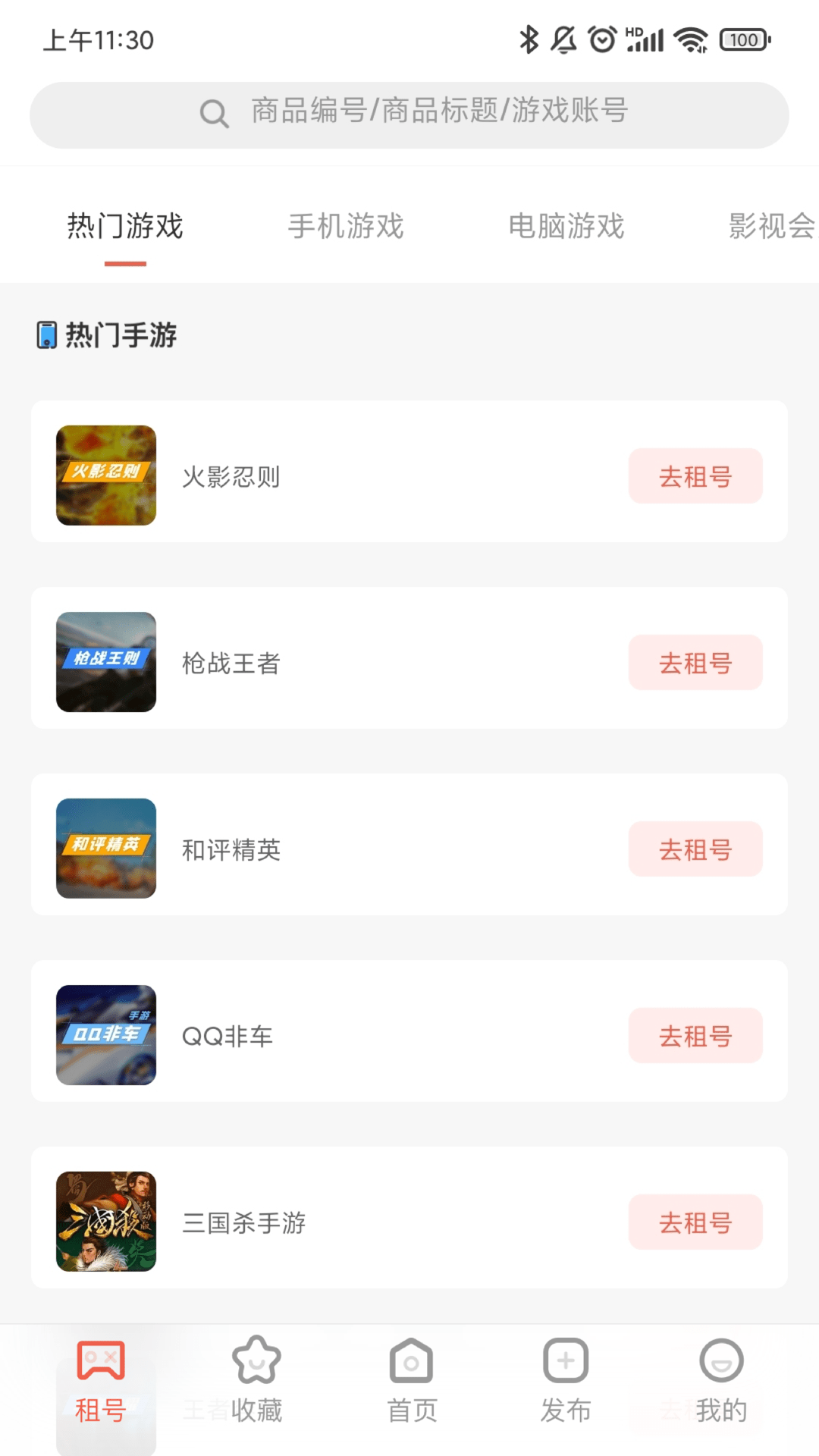819x1456 pixels.
Task: Tap 去租号 for 三国杀手游
Action: 695,1222
